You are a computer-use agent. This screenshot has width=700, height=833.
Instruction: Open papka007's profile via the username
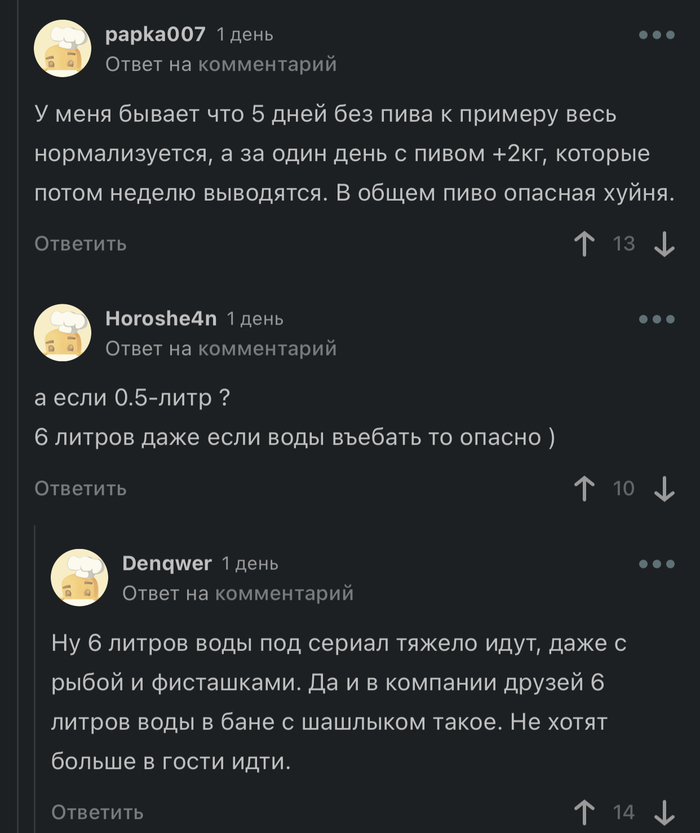[155, 35]
